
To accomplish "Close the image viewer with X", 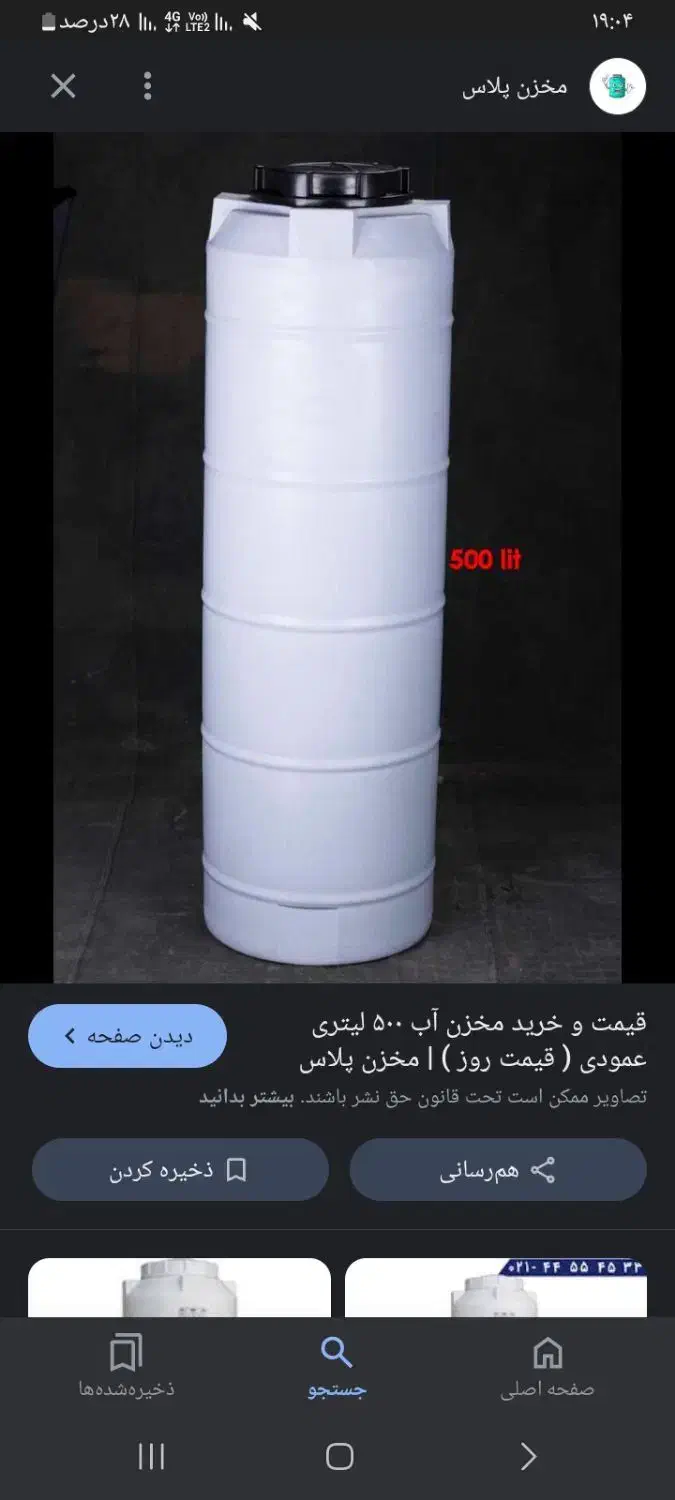I will click(x=63, y=87).
